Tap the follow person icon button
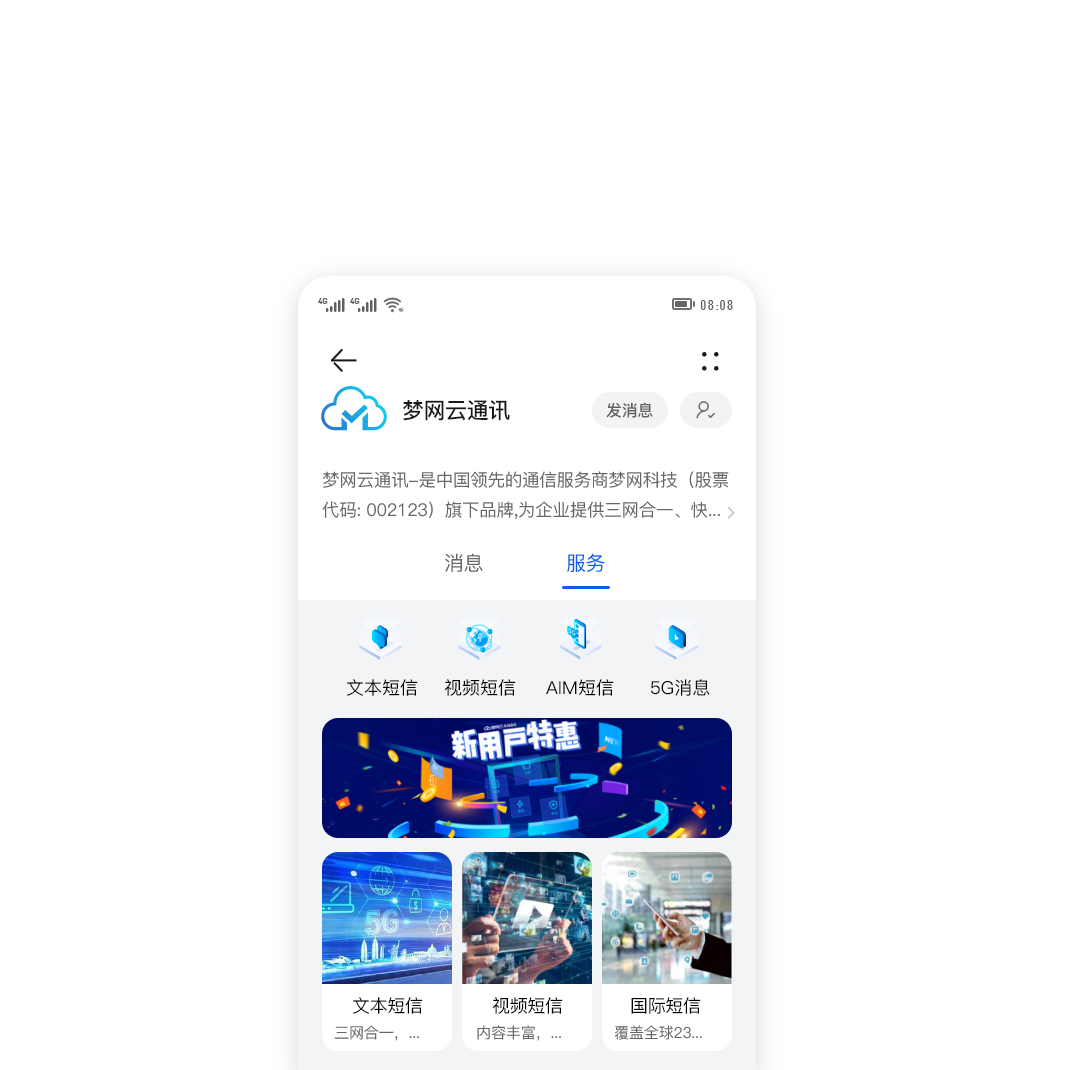This screenshot has height=1070, width=1080. pyautogui.click(x=705, y=410)
